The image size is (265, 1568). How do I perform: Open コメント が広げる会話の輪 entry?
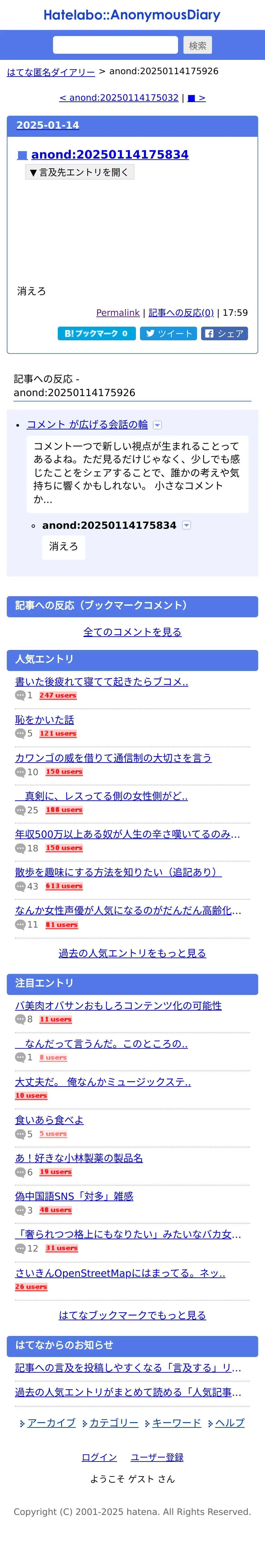point(87,424)
